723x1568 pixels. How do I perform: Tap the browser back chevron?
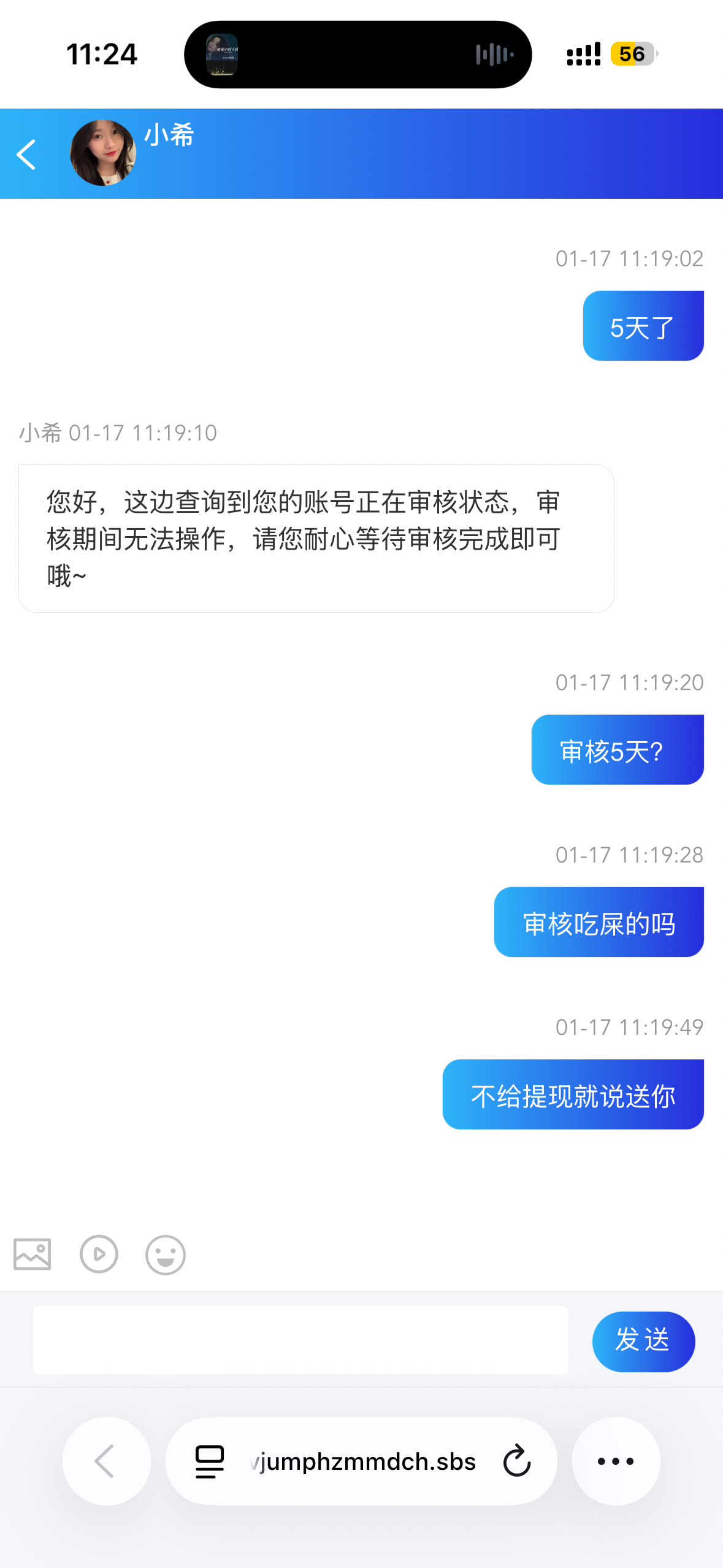pos(105,1461)
